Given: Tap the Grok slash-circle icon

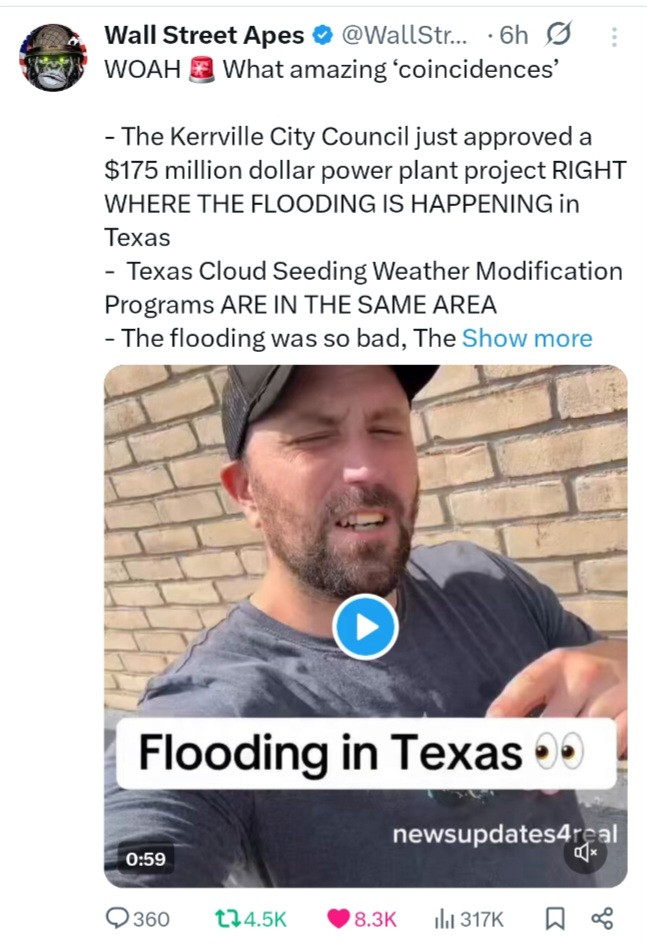Looking at the screenshot, I should tap(556, 36).
